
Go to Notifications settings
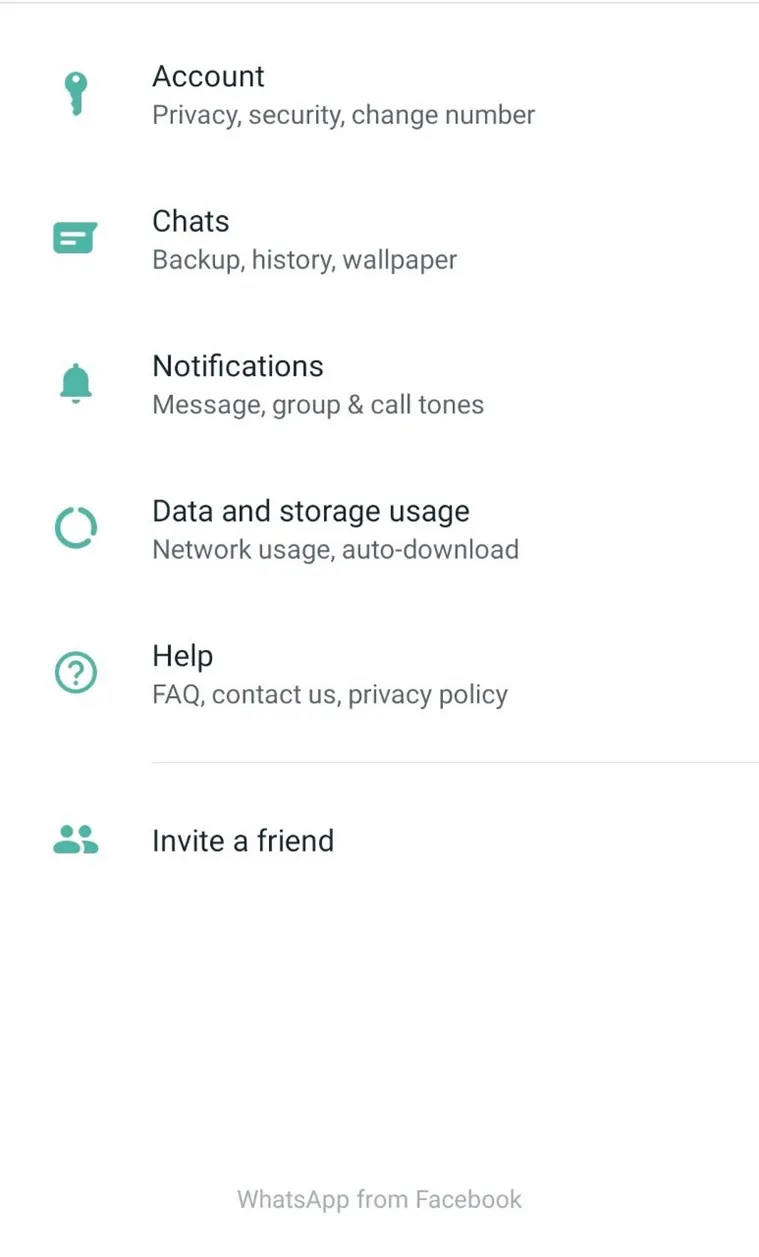coord(379,385)
